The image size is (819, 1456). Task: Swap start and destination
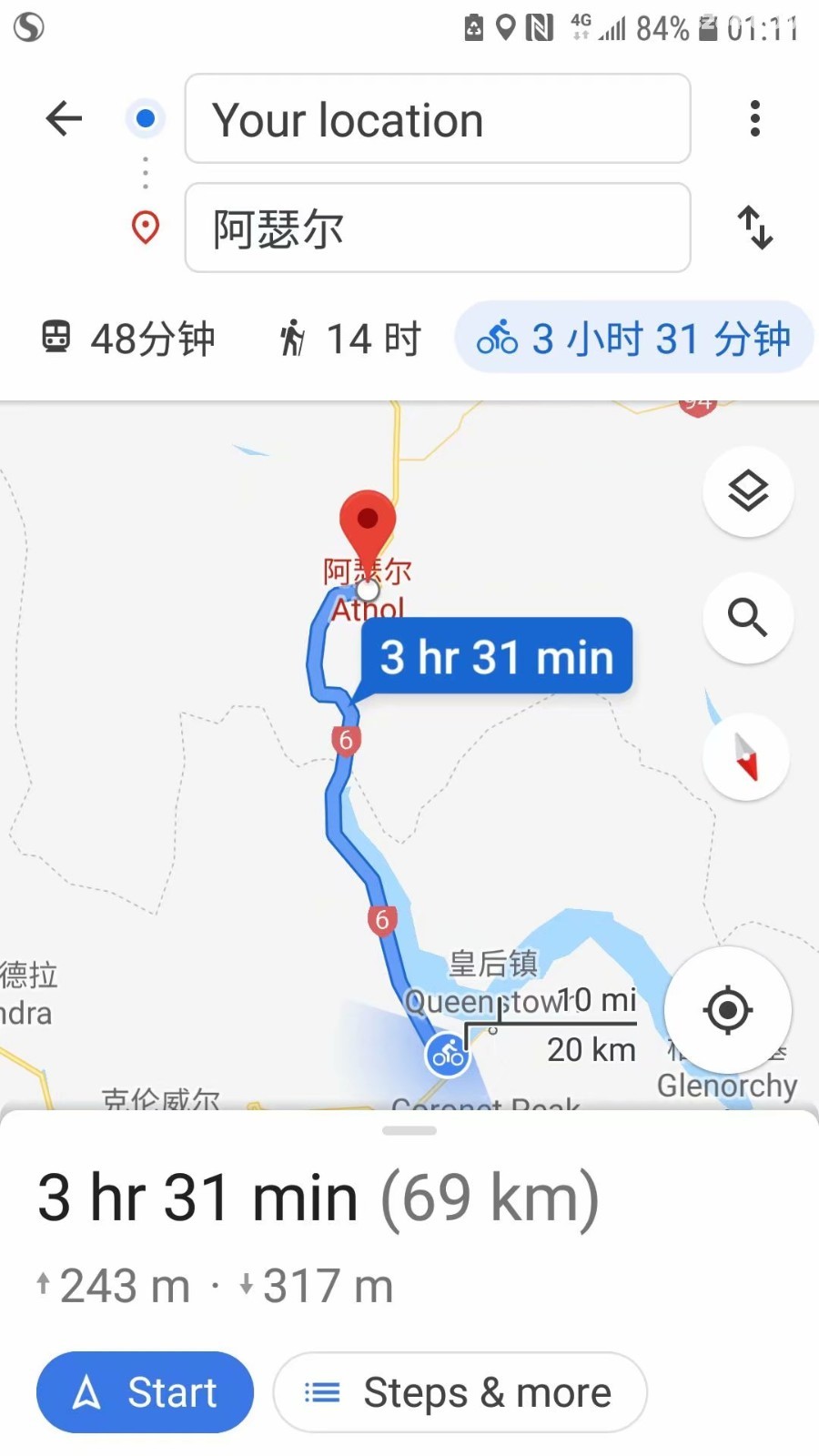tap(754, 227)
